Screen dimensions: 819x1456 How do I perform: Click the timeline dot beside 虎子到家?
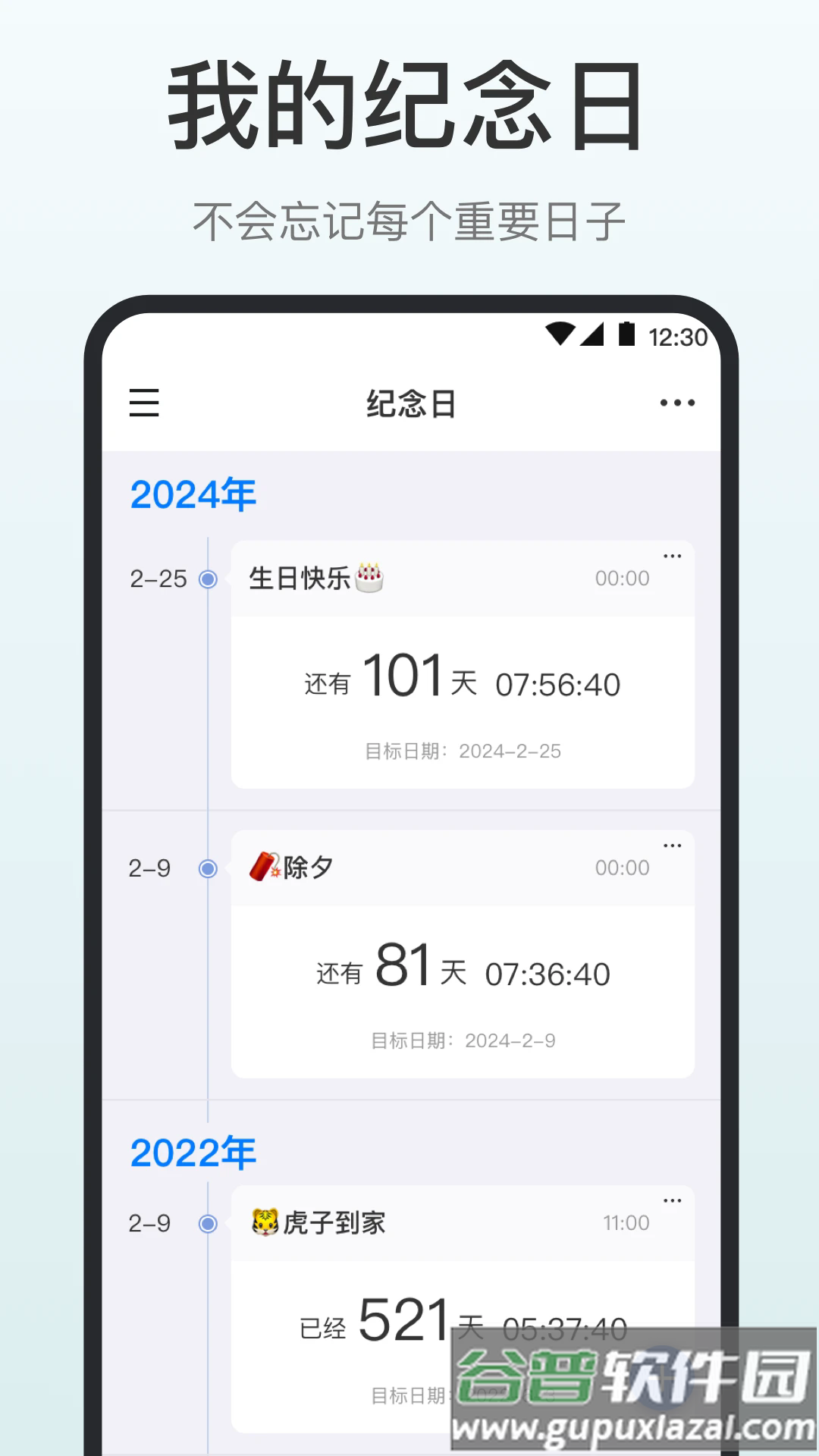[x=209, y=1223]
